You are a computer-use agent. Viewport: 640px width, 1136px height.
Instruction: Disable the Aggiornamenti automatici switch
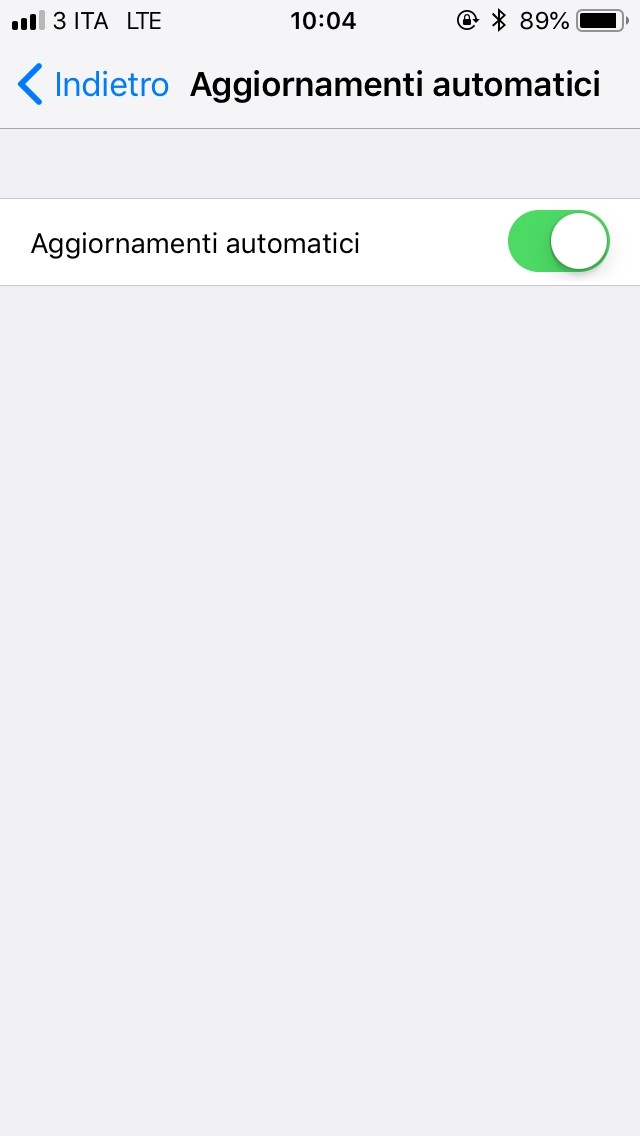[x=558, y=241]
